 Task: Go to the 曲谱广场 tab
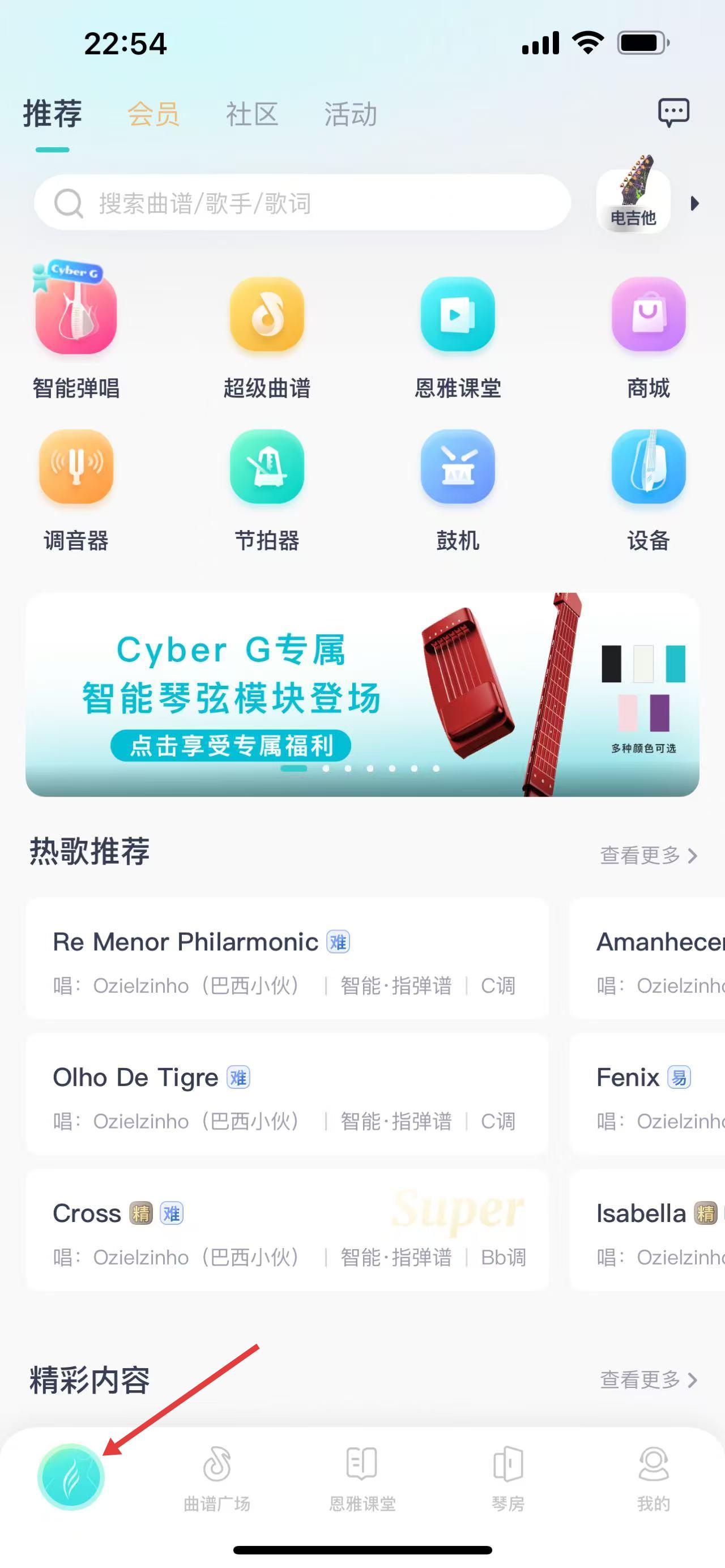(x=217, y=1478)
